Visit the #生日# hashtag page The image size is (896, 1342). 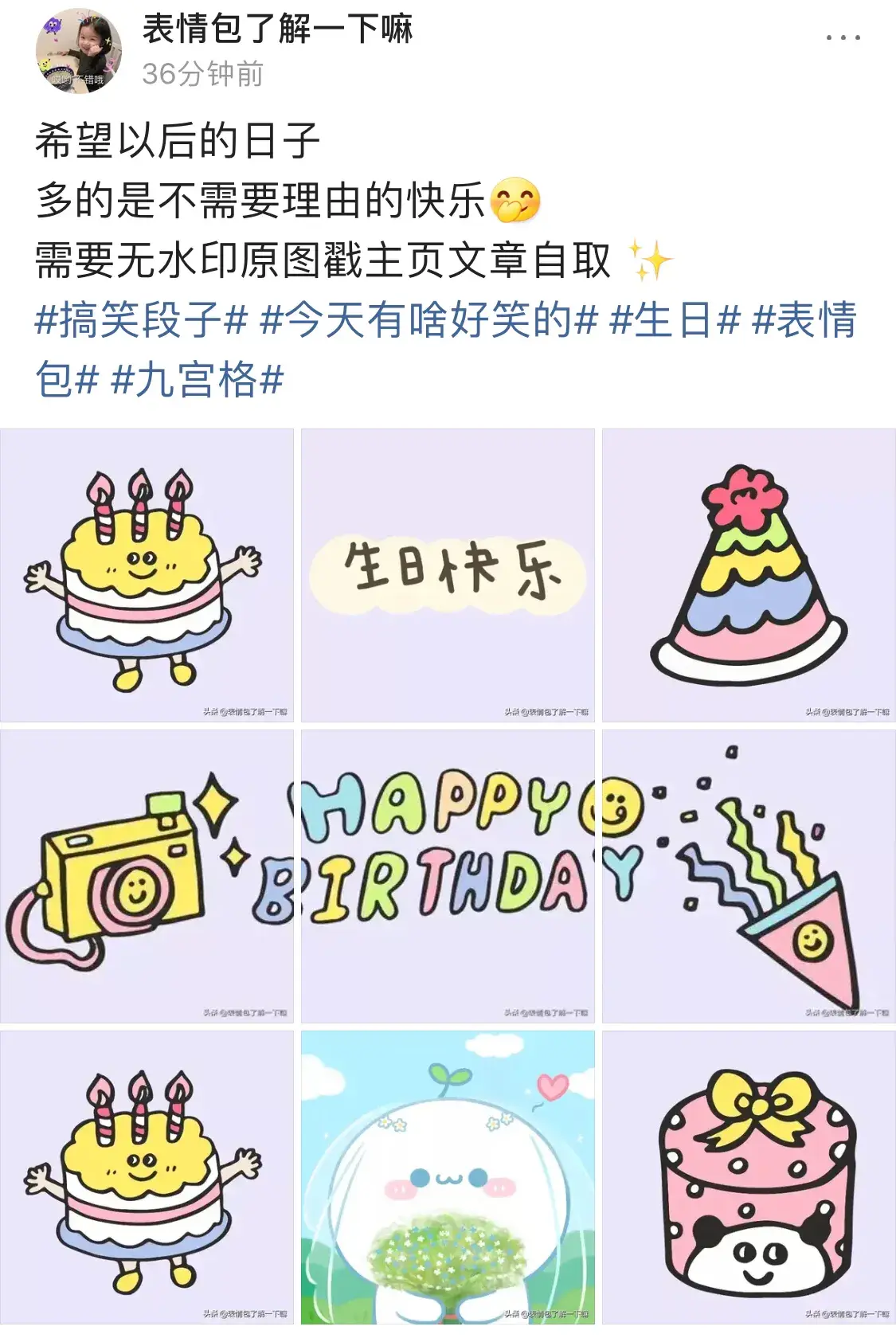coord(675,320)
